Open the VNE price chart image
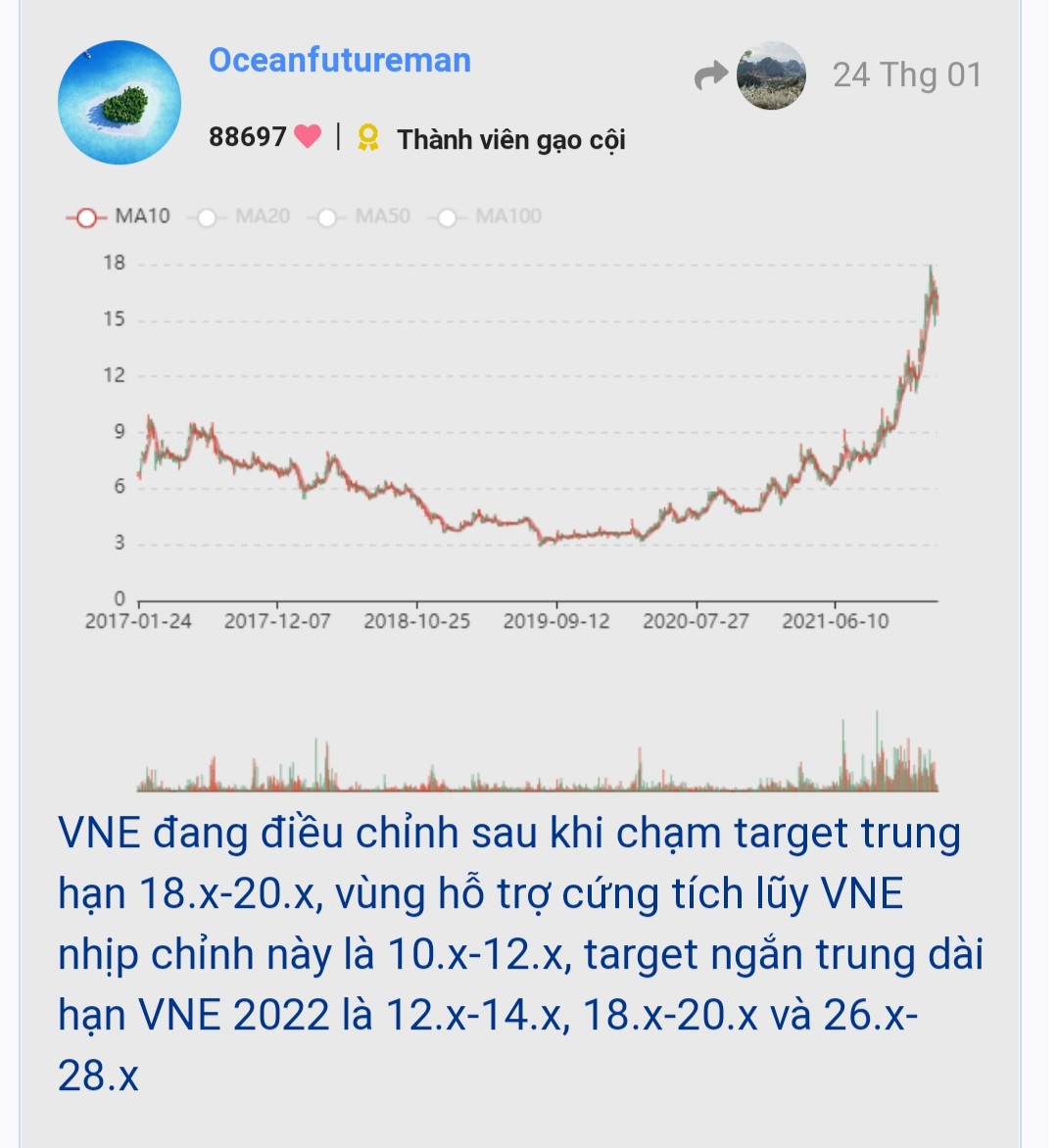Viewport: 1058px width, 1148px height. coord(509,490)
